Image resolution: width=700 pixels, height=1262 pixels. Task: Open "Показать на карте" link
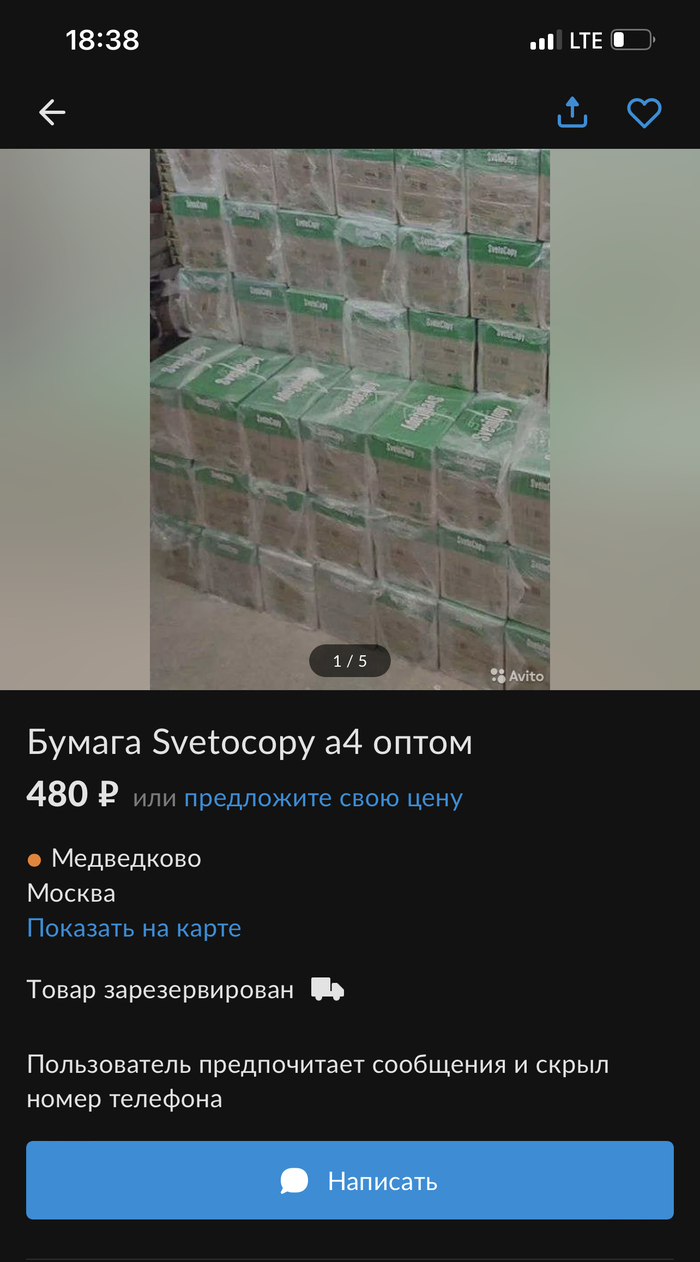(134, 928)
